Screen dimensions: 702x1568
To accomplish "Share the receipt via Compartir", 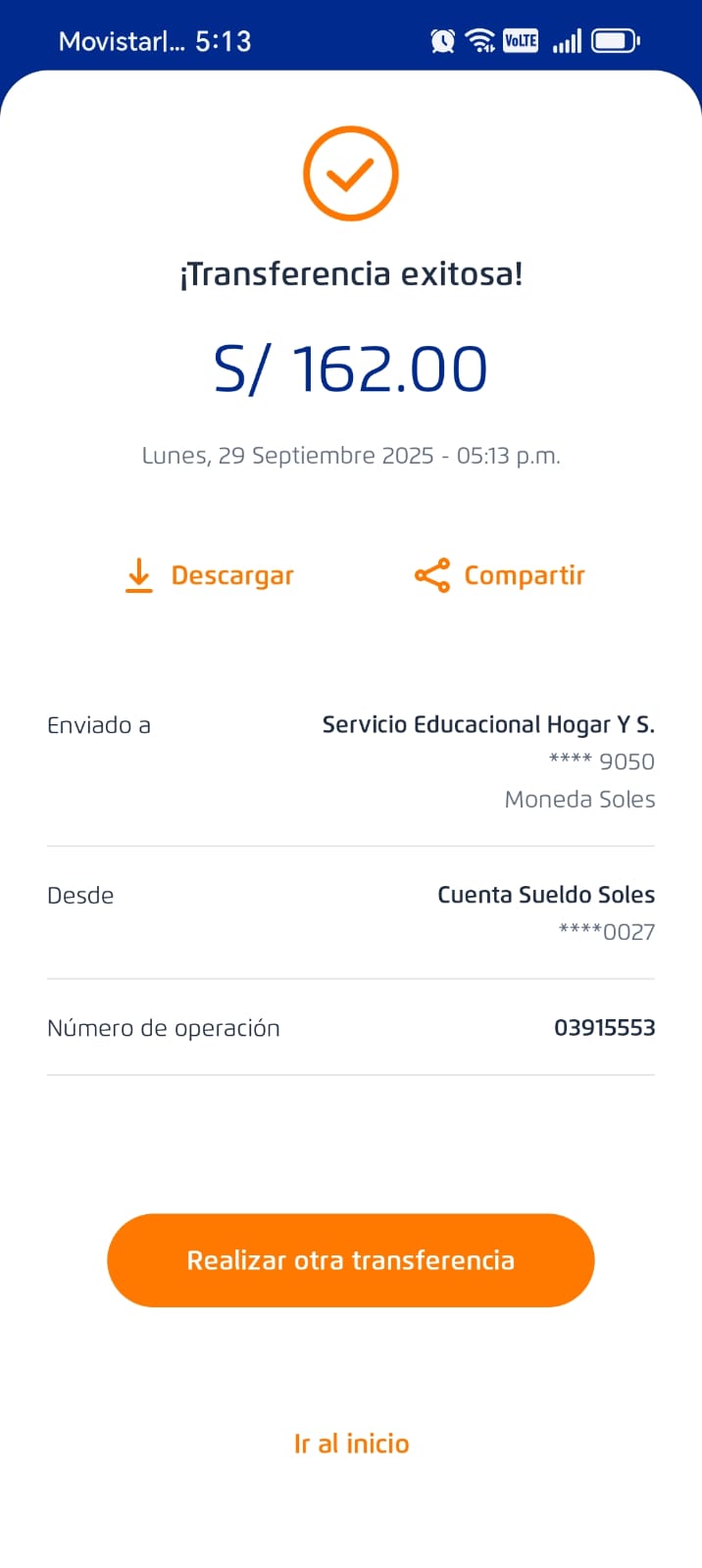I will [x=500, y=575].
